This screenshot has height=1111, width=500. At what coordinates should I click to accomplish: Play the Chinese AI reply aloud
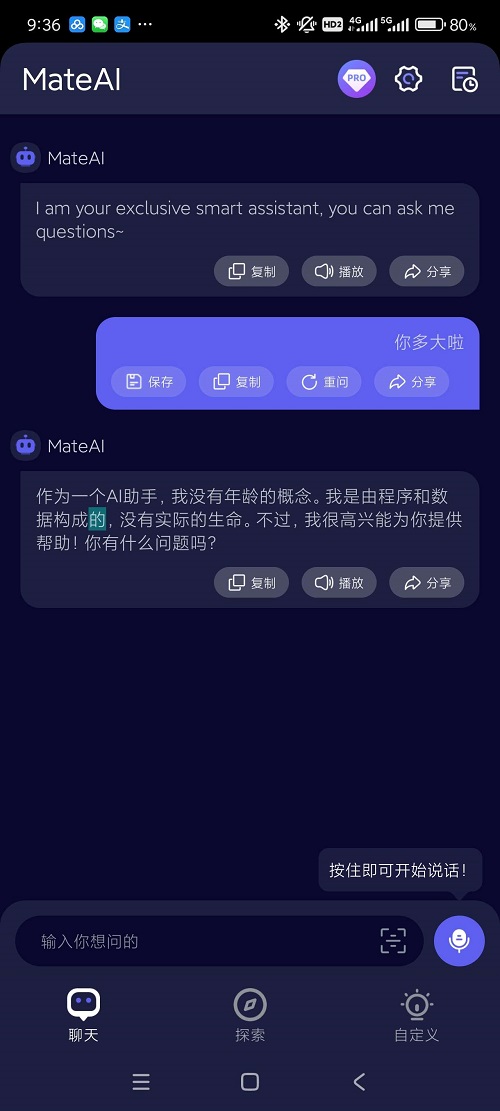pos(339,583)
